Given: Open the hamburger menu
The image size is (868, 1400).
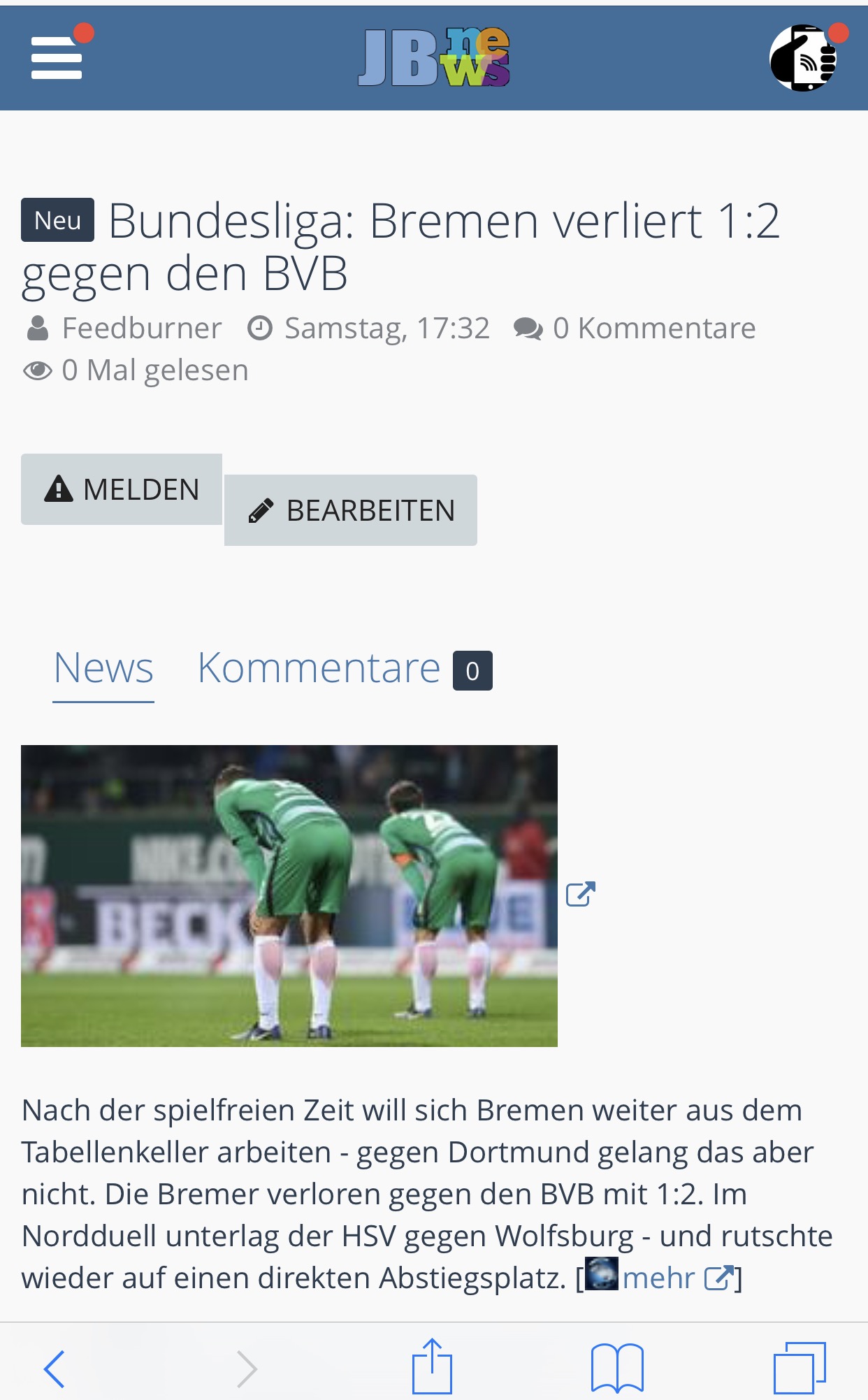Looking at the screenshot, I should 57,58.
